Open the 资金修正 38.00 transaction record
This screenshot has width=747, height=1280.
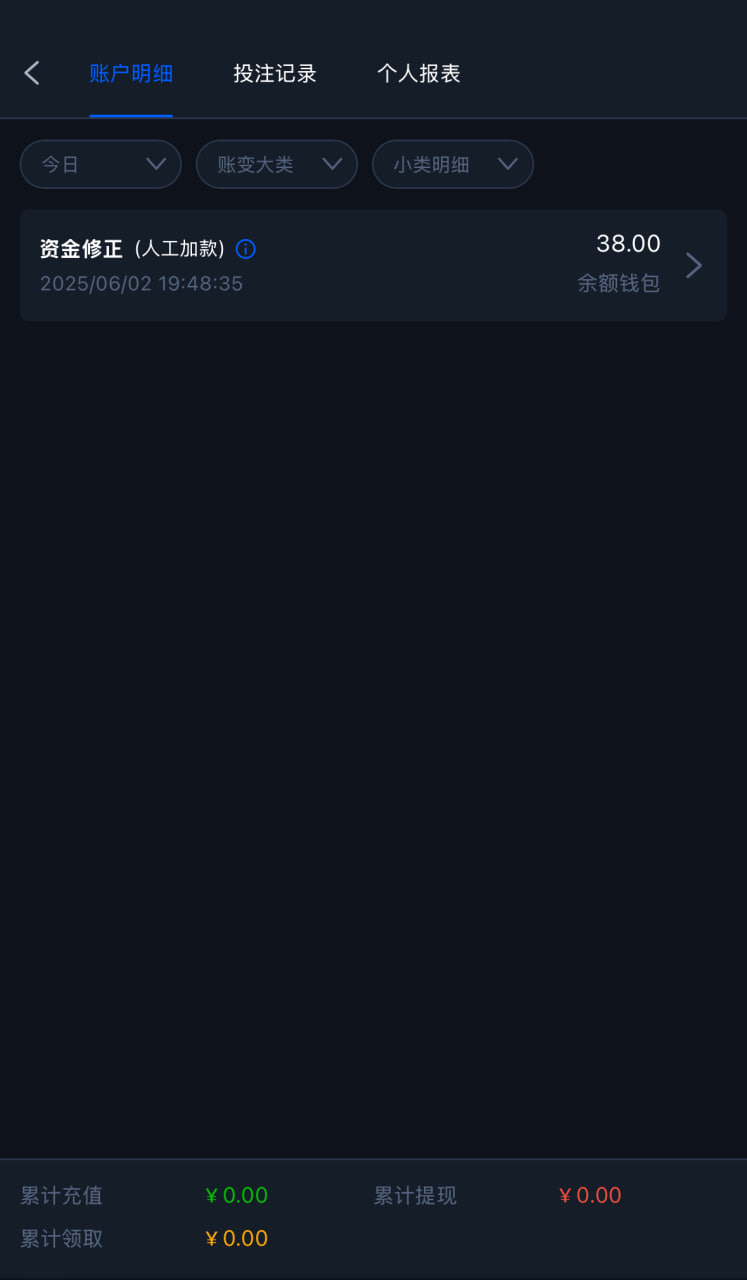tap(373, 265)
